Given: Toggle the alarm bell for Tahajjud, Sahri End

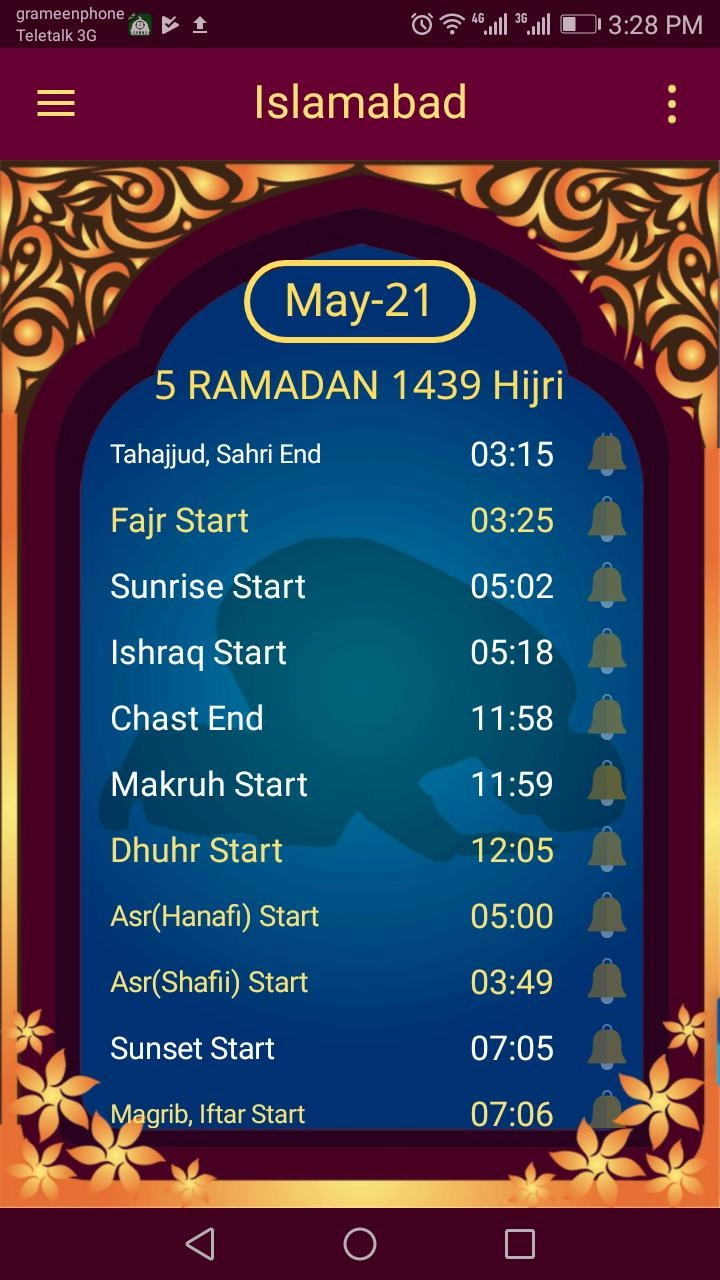Looking at the screenshot, I should click(x=606, y=454).
